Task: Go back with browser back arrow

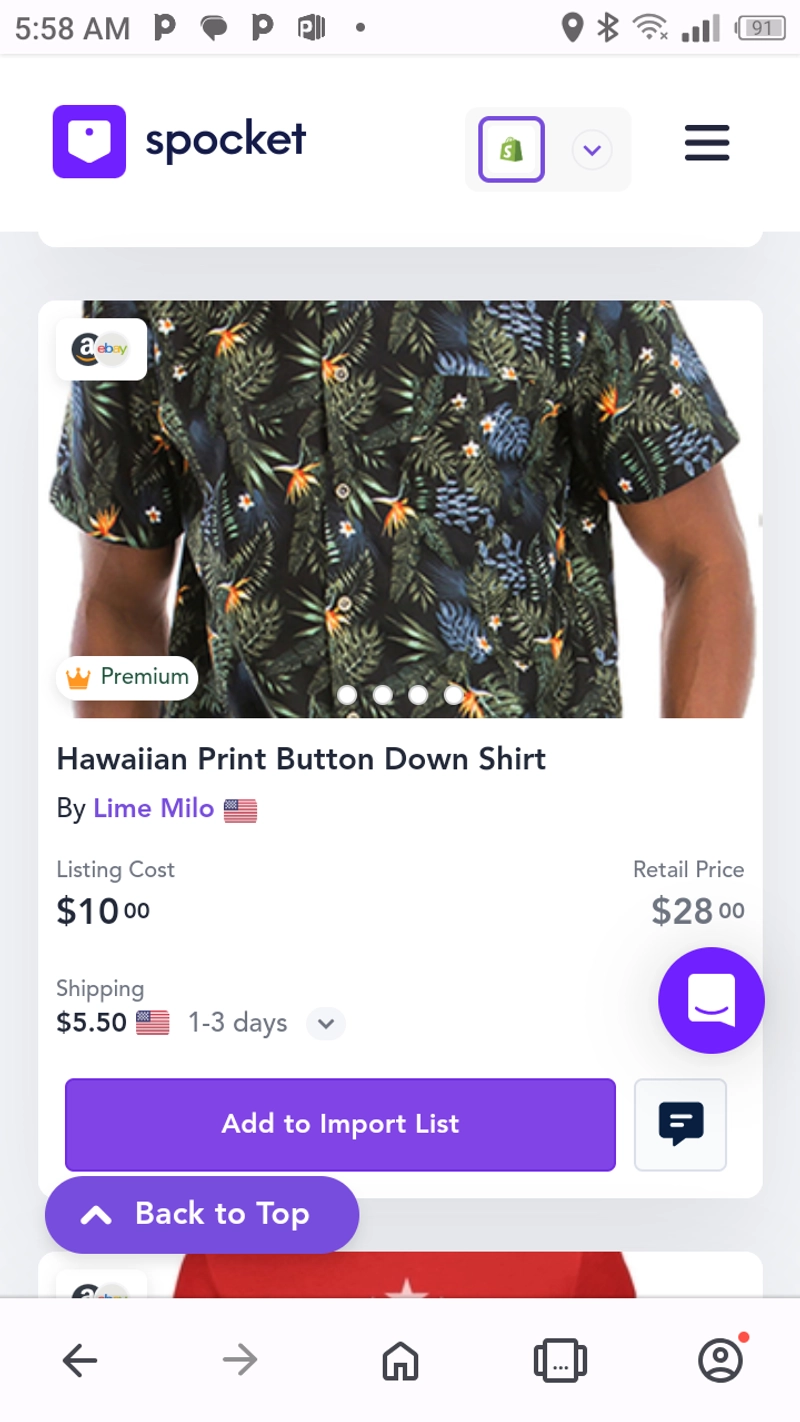Action: click(x=80, y=1360)
